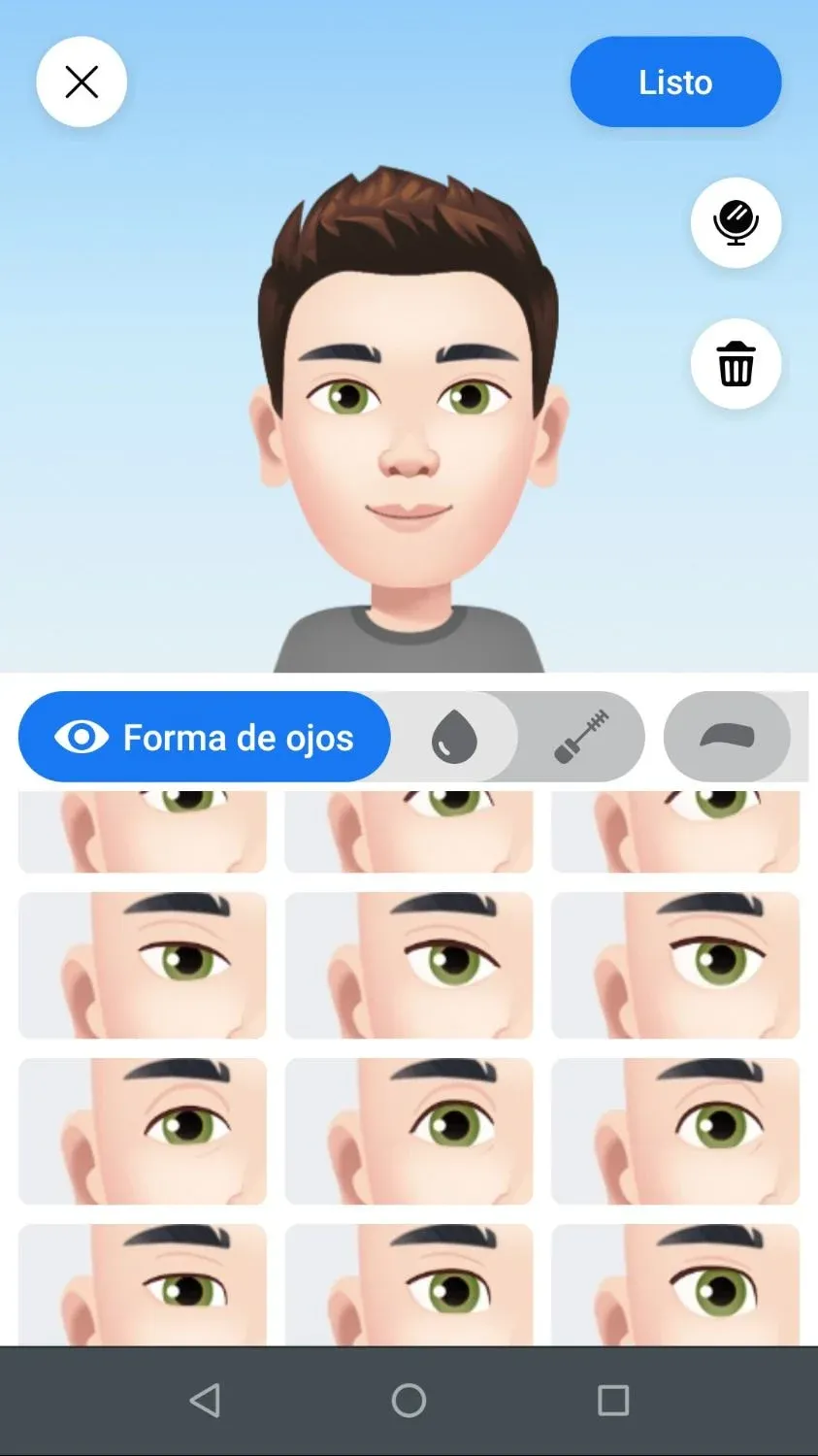Delete the avatar with trash icon
This screenshot has height=1456, width=818.
(x=736, y=364)
